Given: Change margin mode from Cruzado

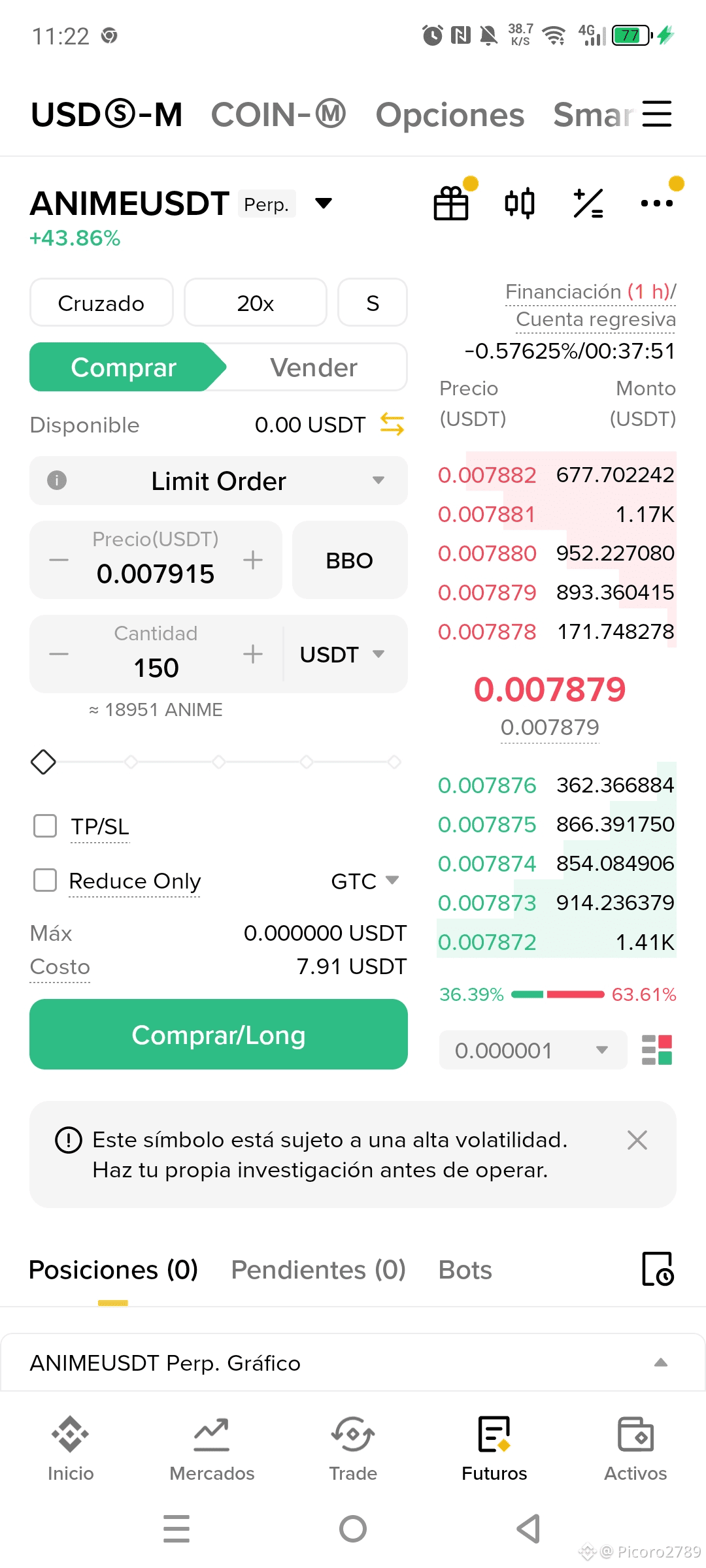Looking at the screenshot, I should tap(101, 302).
